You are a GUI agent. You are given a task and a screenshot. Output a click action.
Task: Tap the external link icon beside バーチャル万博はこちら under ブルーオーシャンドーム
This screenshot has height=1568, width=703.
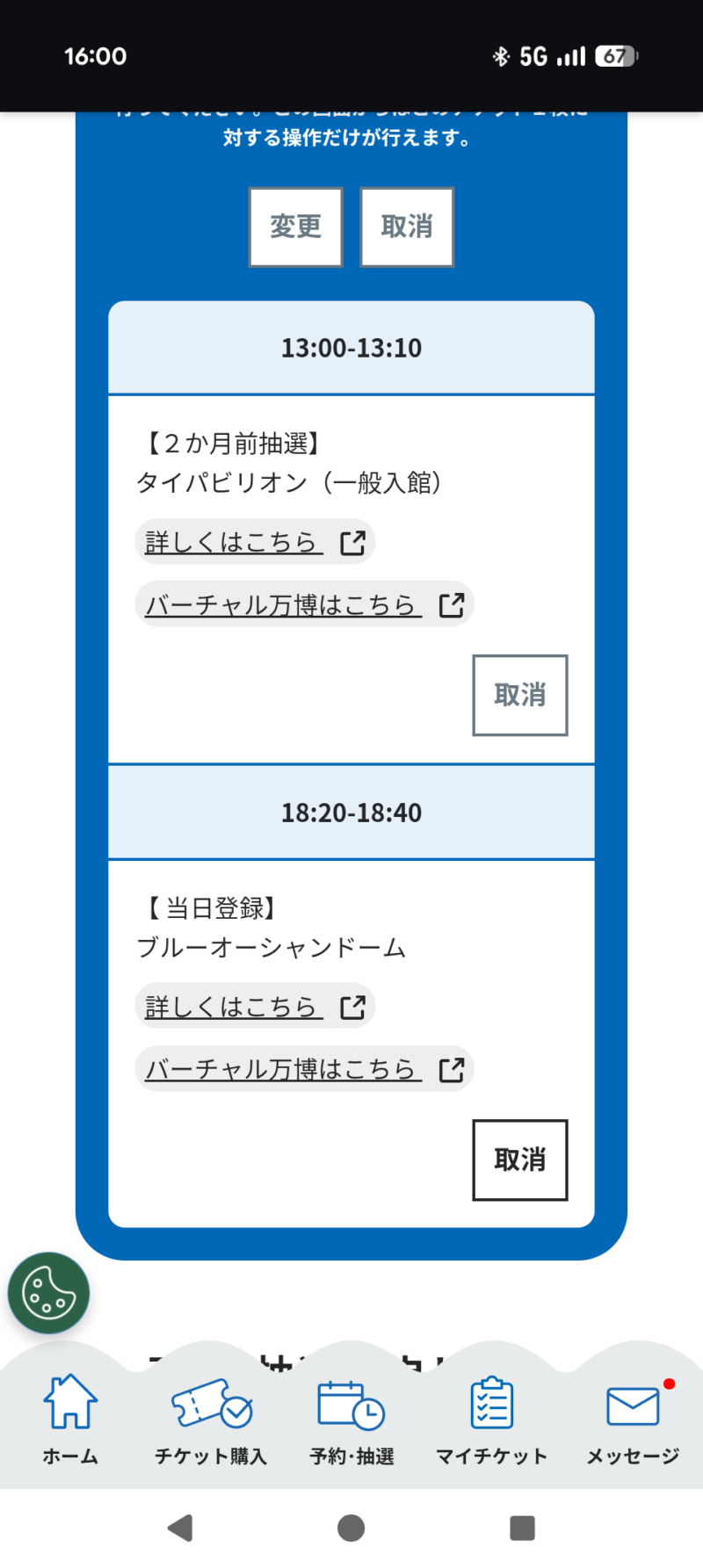tap(453, 1069)
